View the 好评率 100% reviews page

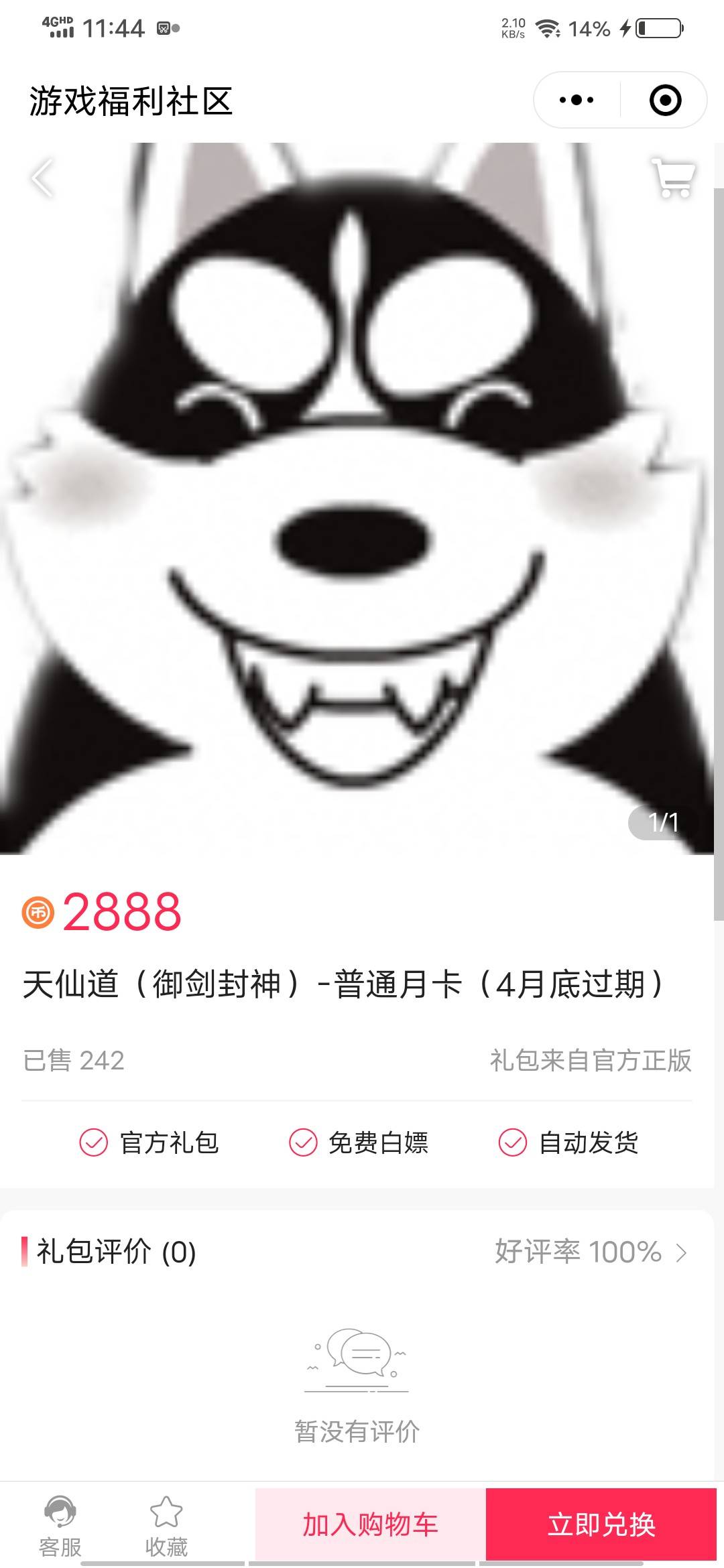[591, 1252]
